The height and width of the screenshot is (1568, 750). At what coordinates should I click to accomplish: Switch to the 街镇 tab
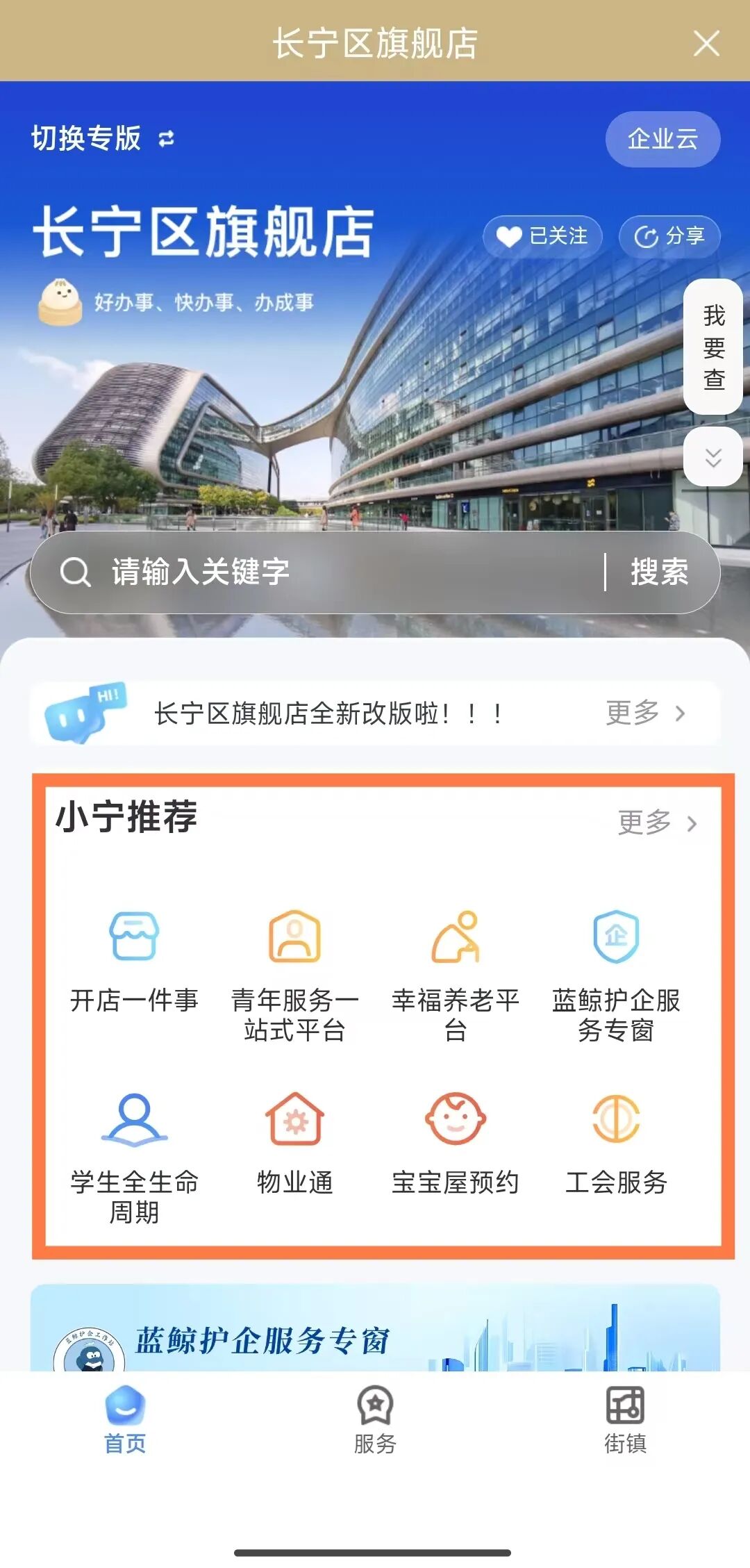pyautogui.click(x=625, y=1420)
